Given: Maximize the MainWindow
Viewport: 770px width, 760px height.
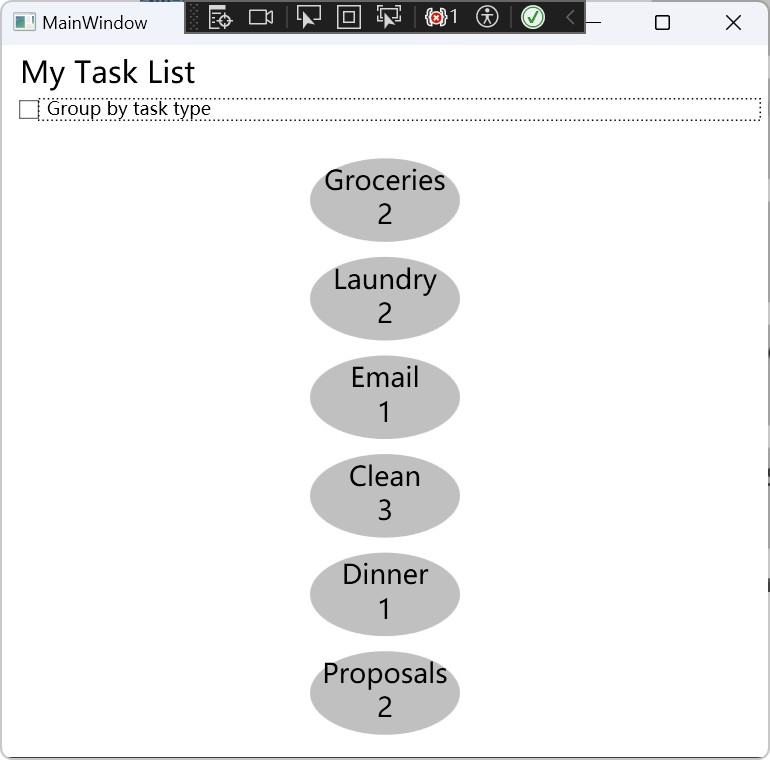Looking at the screenshot, I should pos(662,22).
